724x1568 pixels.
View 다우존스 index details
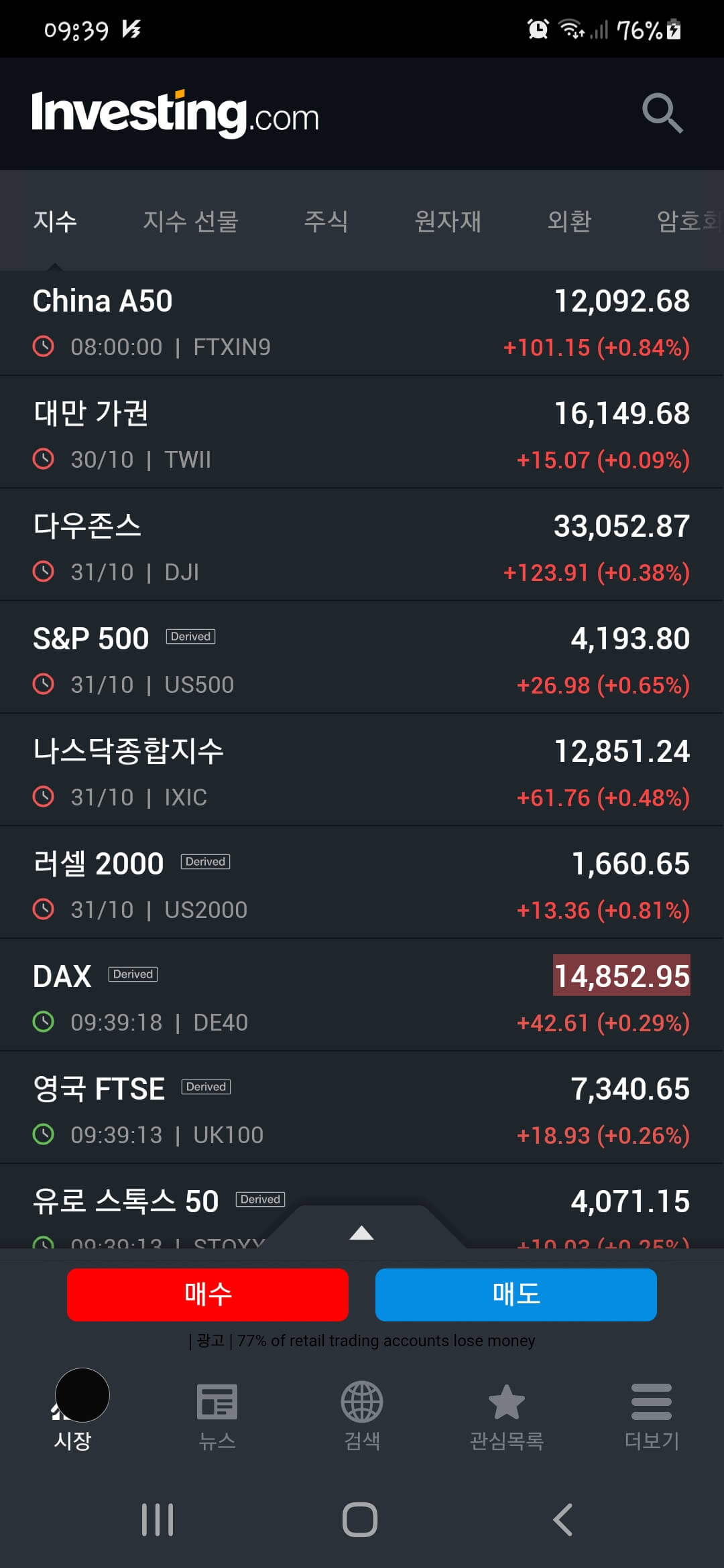362,545
